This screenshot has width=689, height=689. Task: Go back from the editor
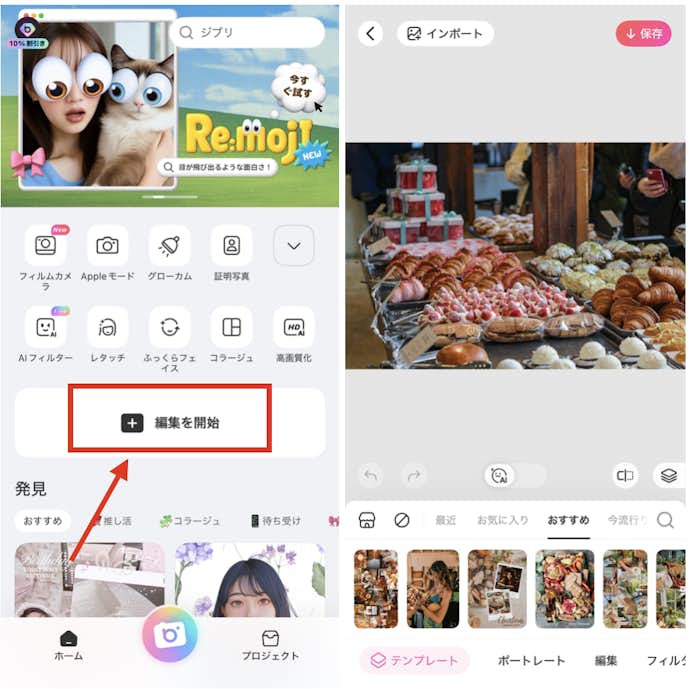click(371, 33)
